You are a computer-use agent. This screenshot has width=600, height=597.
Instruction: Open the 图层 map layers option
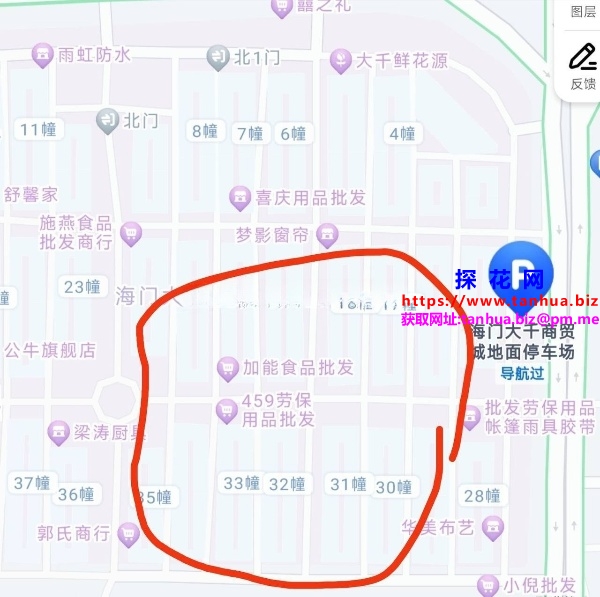[x=582, y=11]
